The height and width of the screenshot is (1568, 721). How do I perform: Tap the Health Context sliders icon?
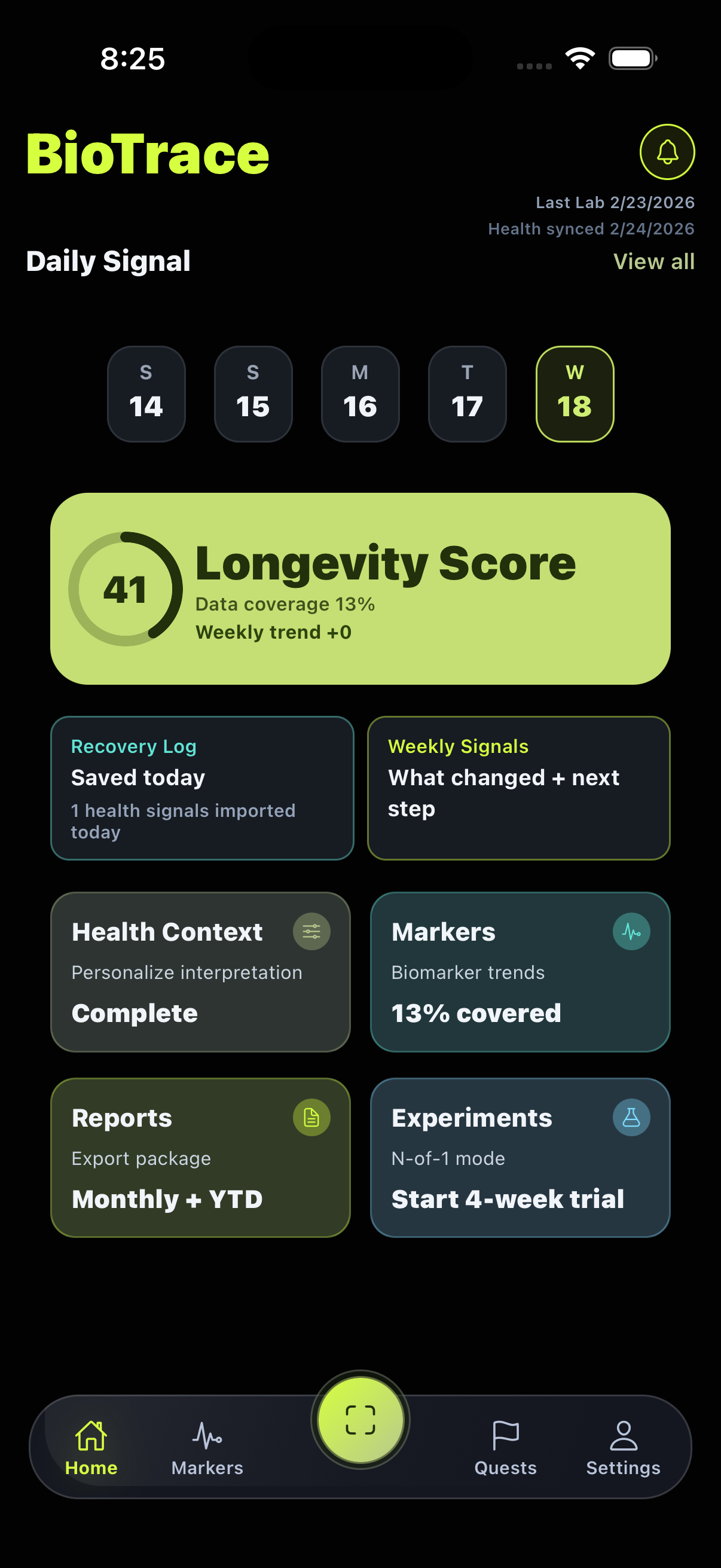tap(311, 932)
